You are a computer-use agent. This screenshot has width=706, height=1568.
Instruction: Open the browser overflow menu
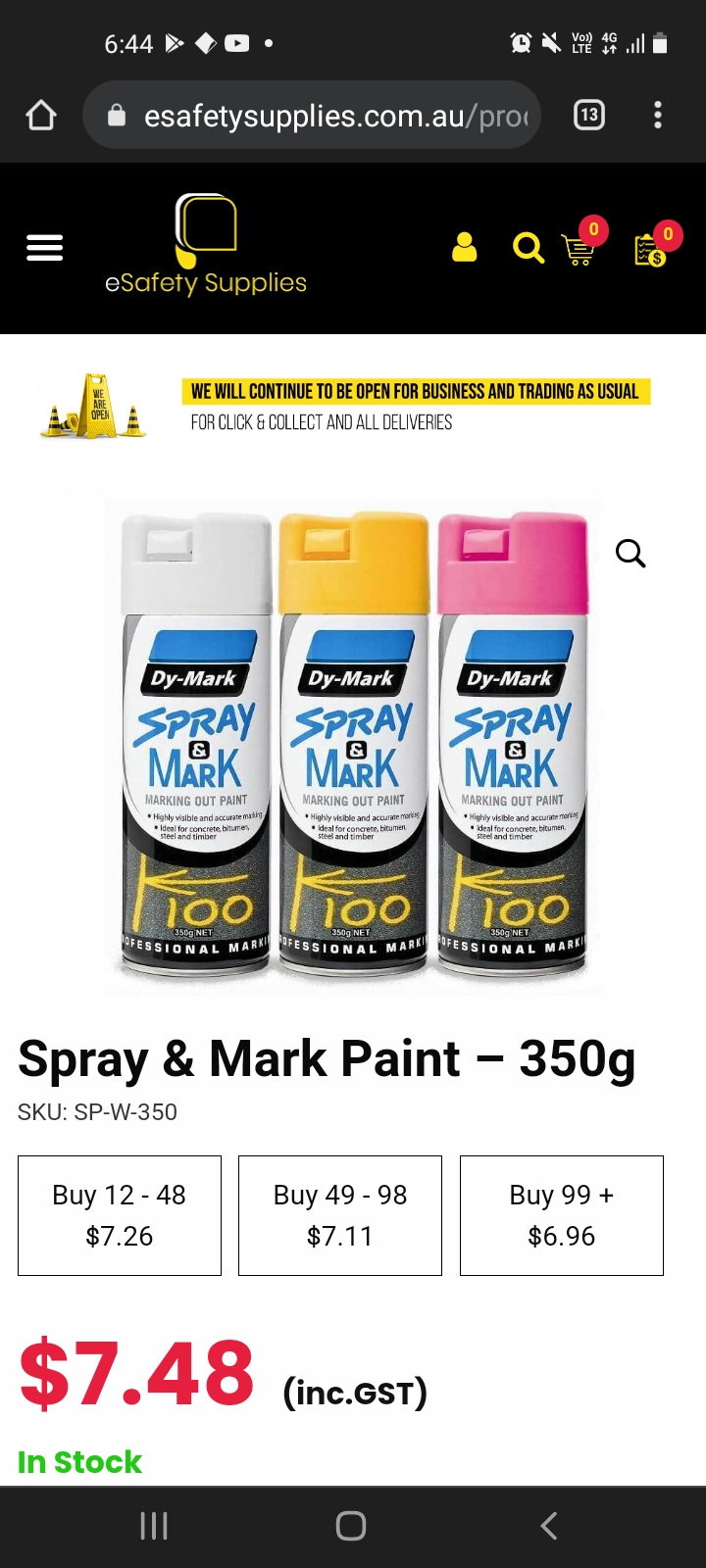658,116
